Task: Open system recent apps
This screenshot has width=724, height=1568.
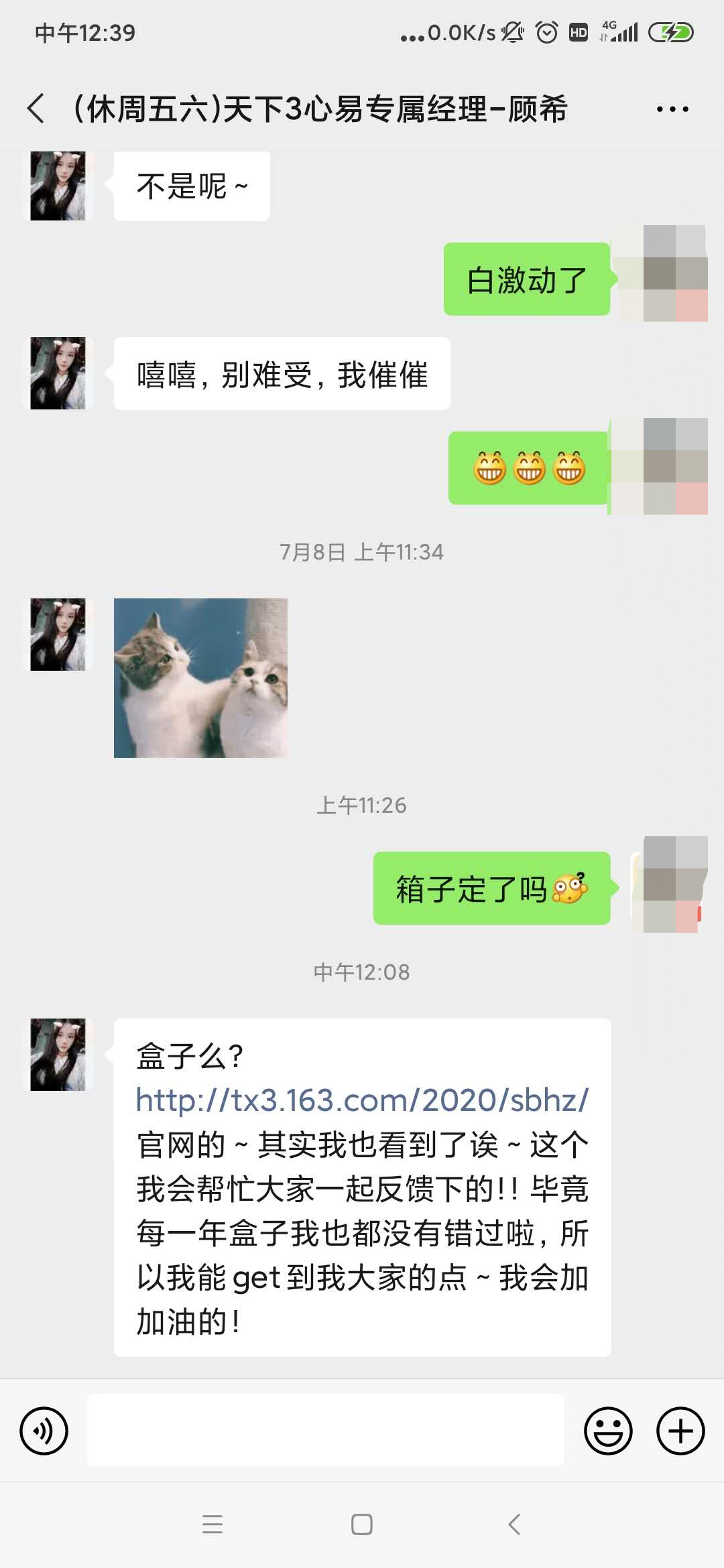Action: tap(212, 1524)
